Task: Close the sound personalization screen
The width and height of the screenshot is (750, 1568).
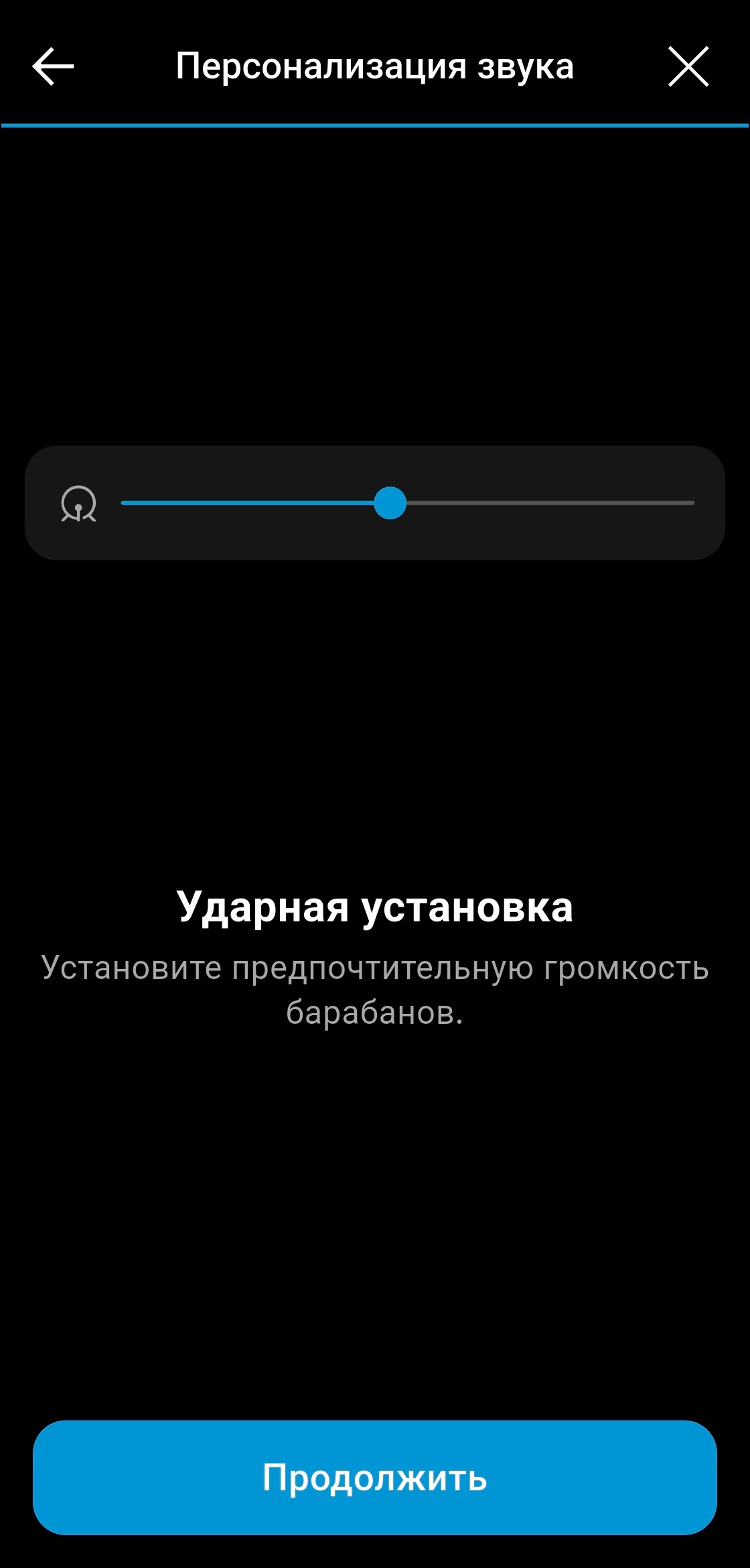Action: pyautogui.click(x=688, y=66)
